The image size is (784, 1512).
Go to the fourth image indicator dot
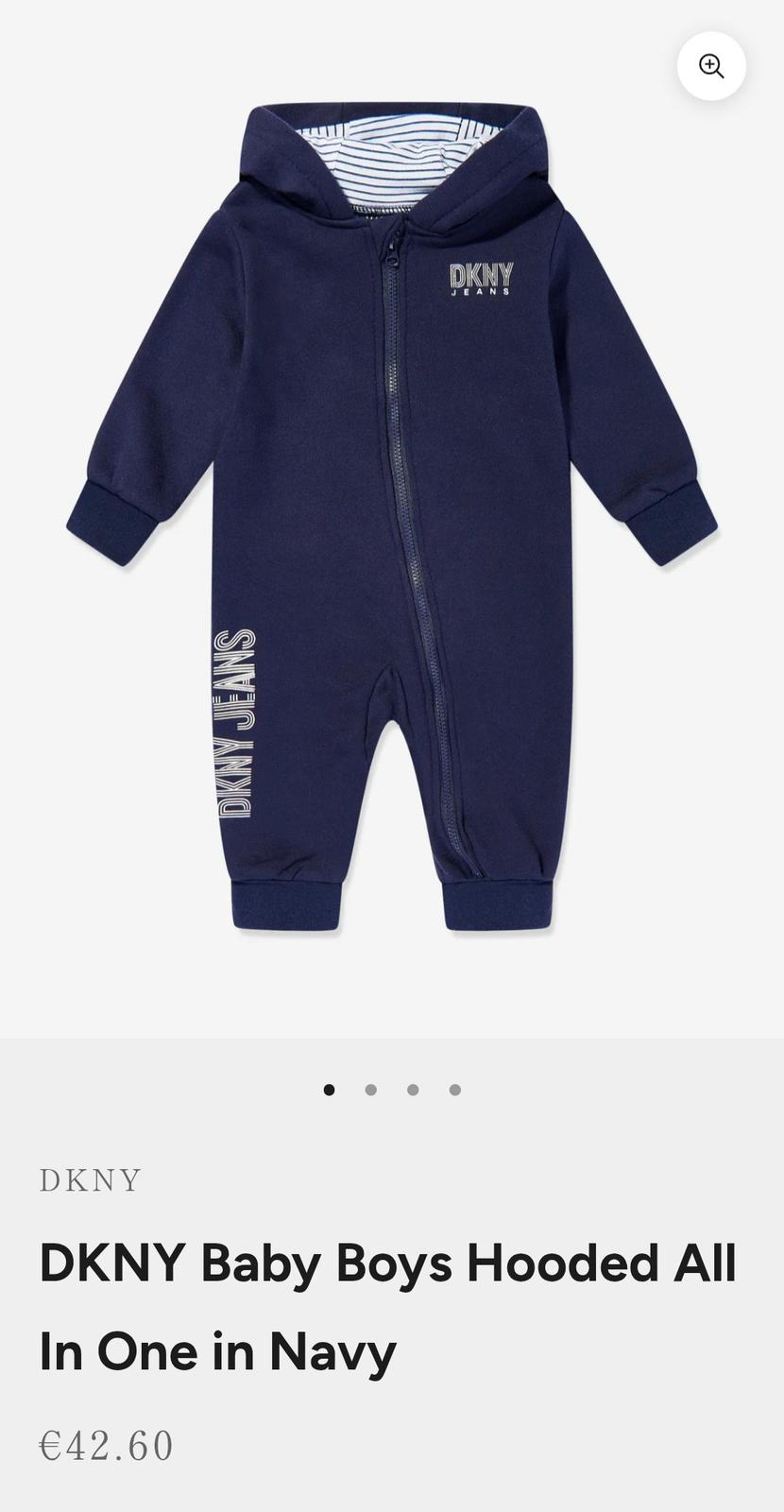point(455,1090)
